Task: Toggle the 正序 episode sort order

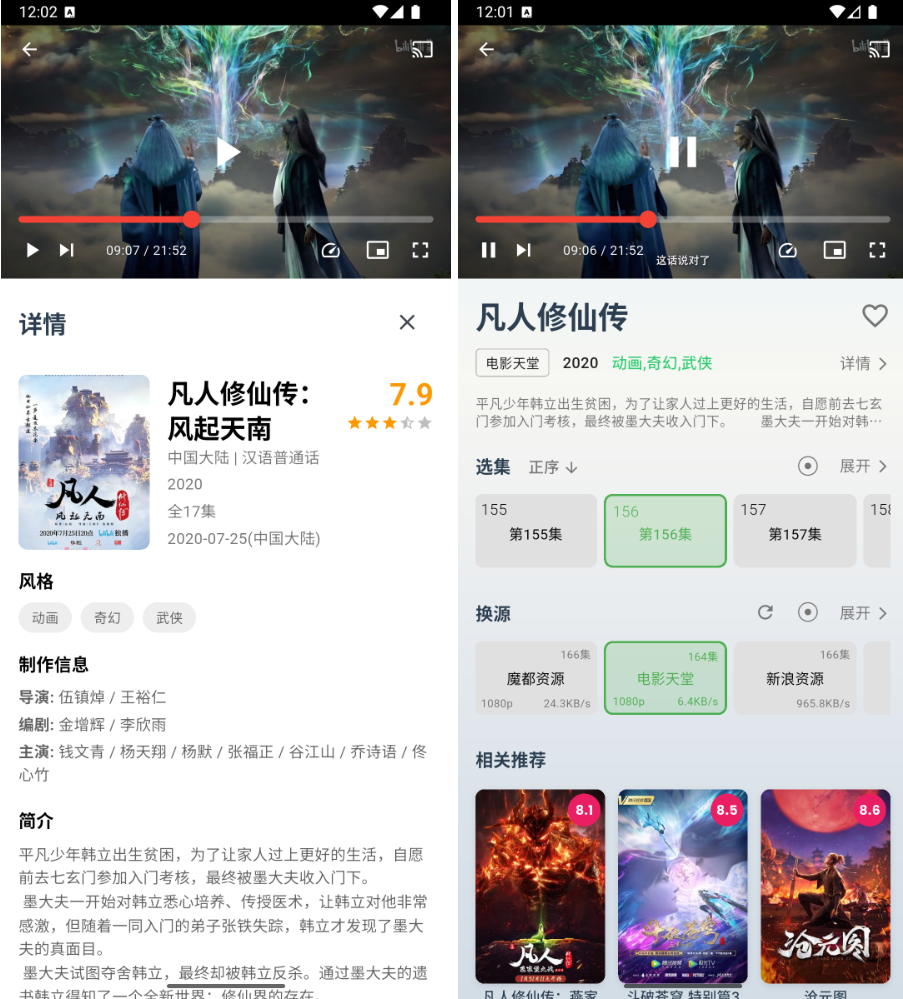Action: pyautogui.click(x=553, y=467)
